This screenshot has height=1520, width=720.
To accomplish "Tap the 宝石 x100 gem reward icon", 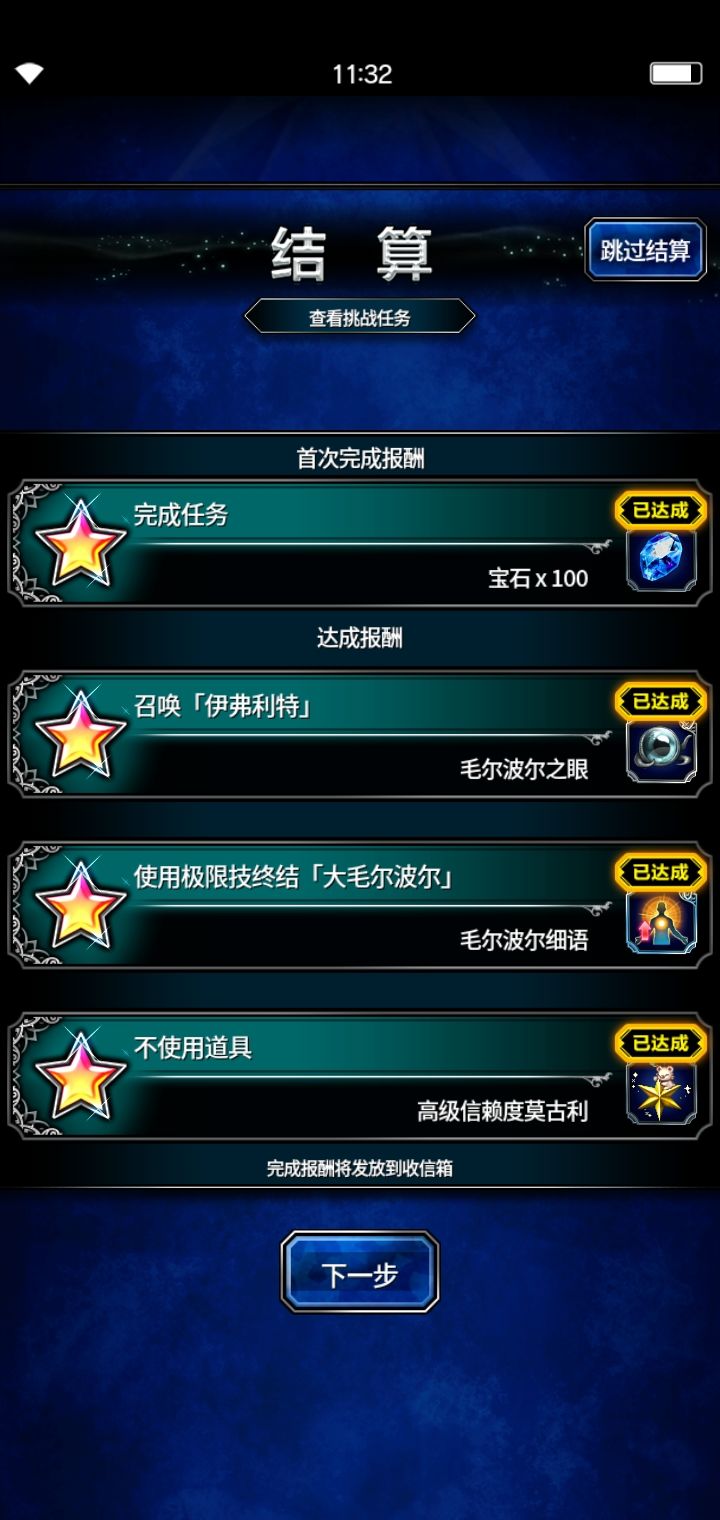I will [x=660, y=561].
